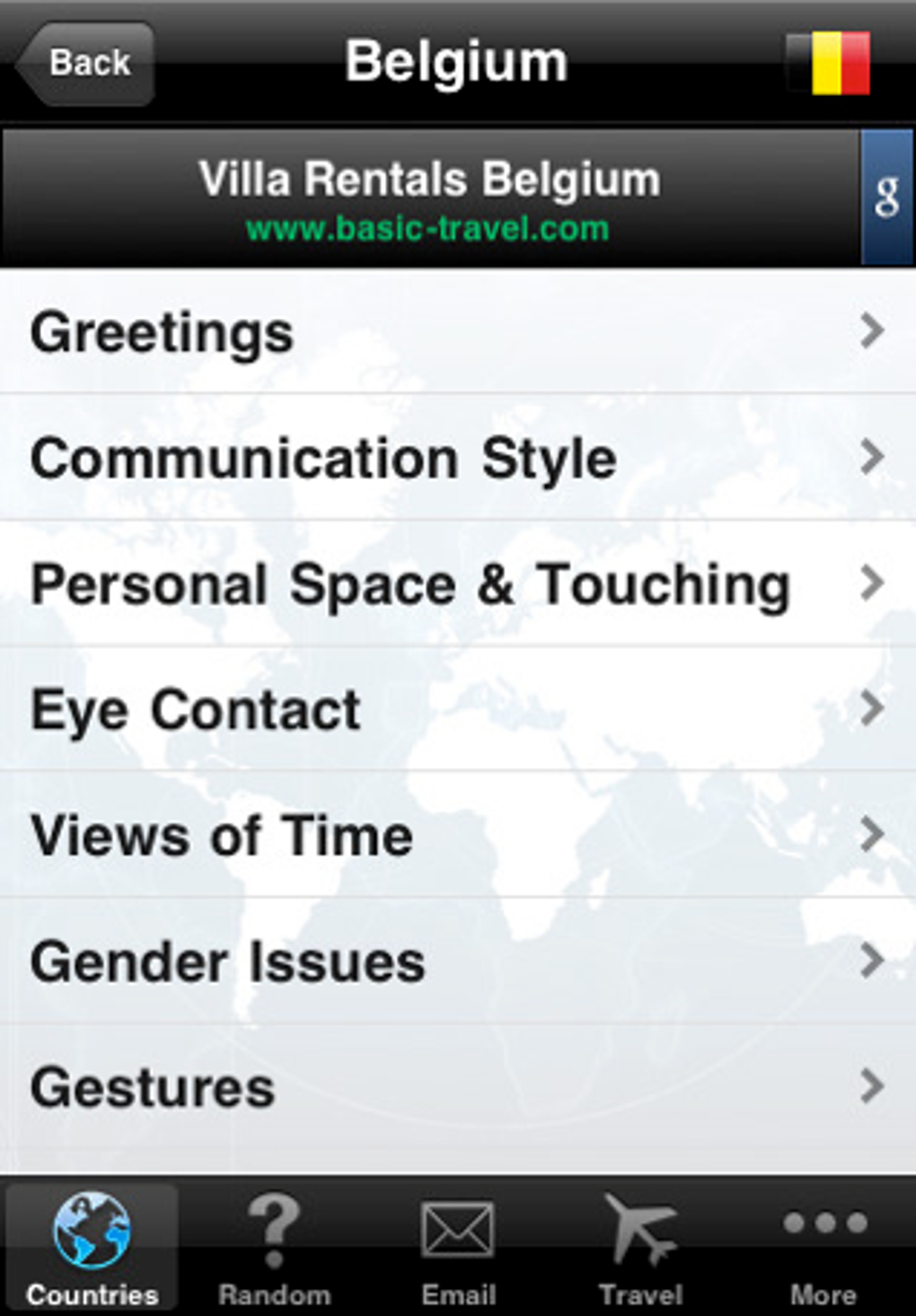The height and width of the screenshot is (1316, 916).
Task: Open the Villa Rentals Belgium ad banner
Action: 429,199
